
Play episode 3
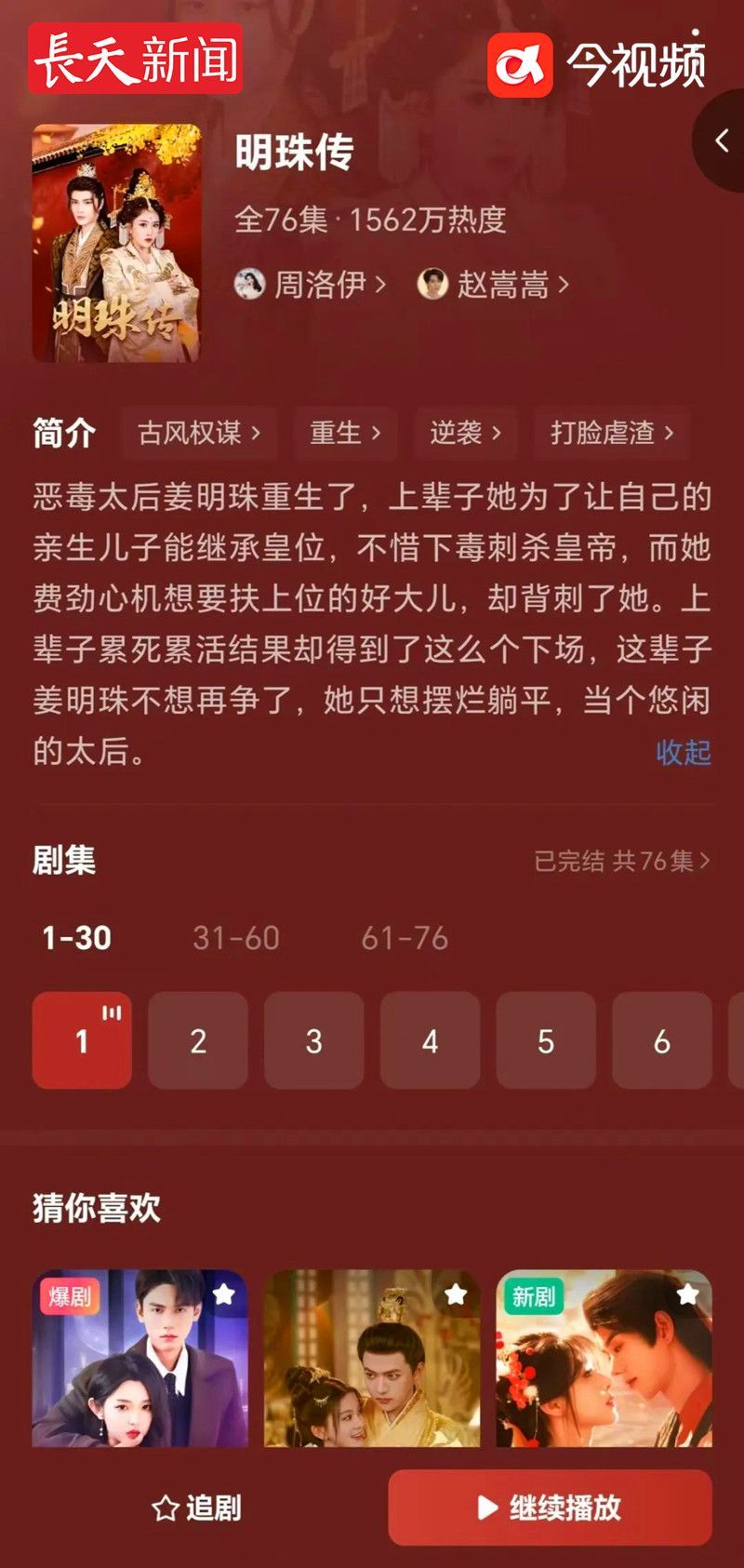click(314, 1040)
